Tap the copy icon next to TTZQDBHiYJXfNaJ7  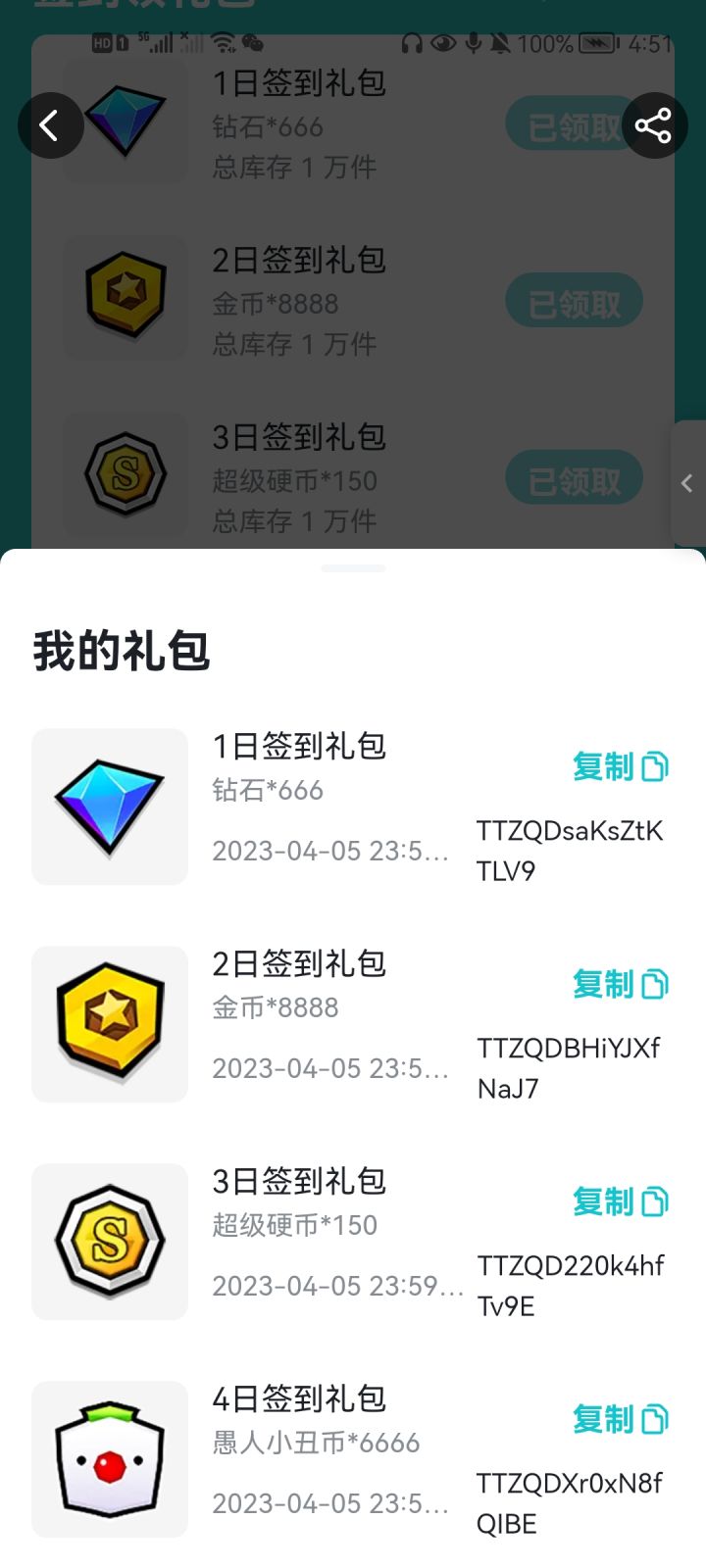[654, 985]
